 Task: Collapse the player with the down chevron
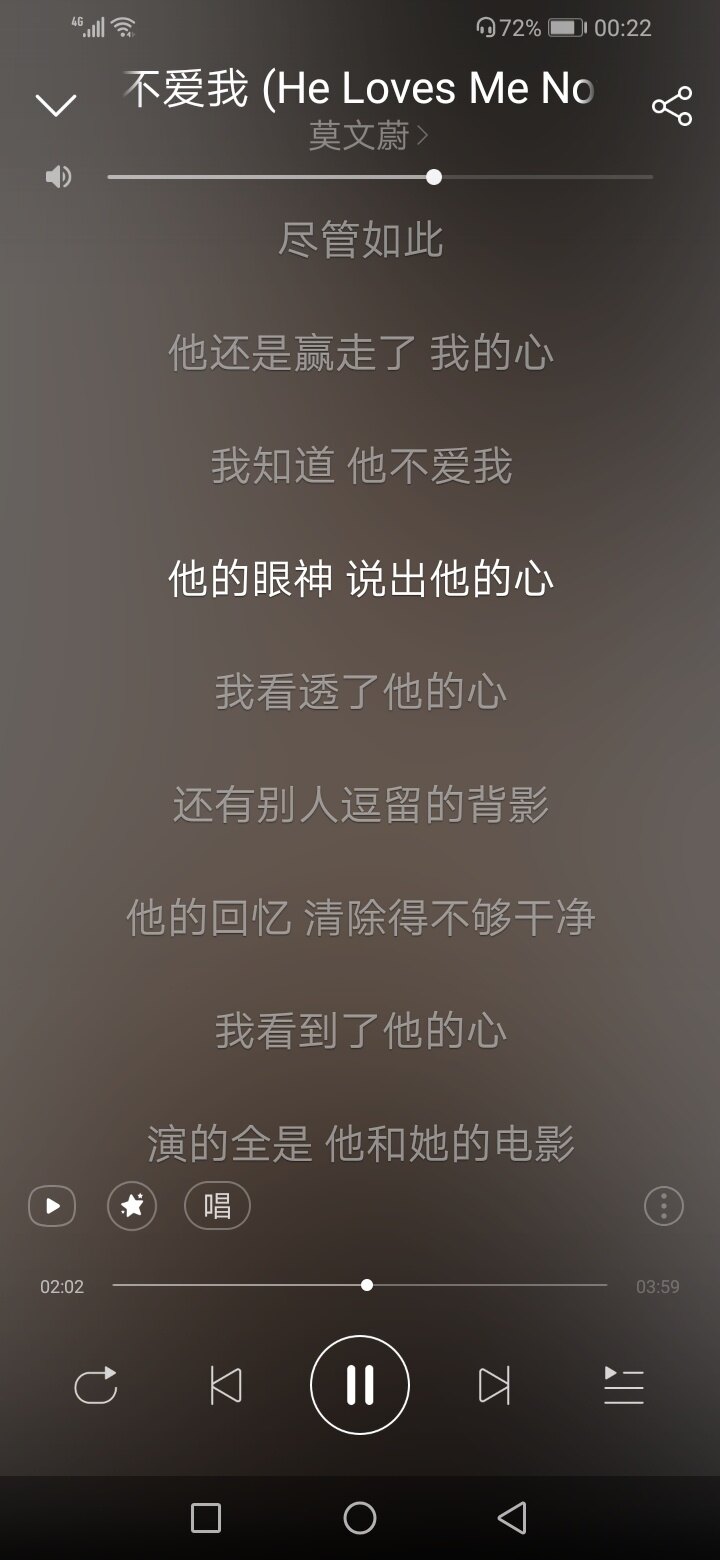coord(56,105)
